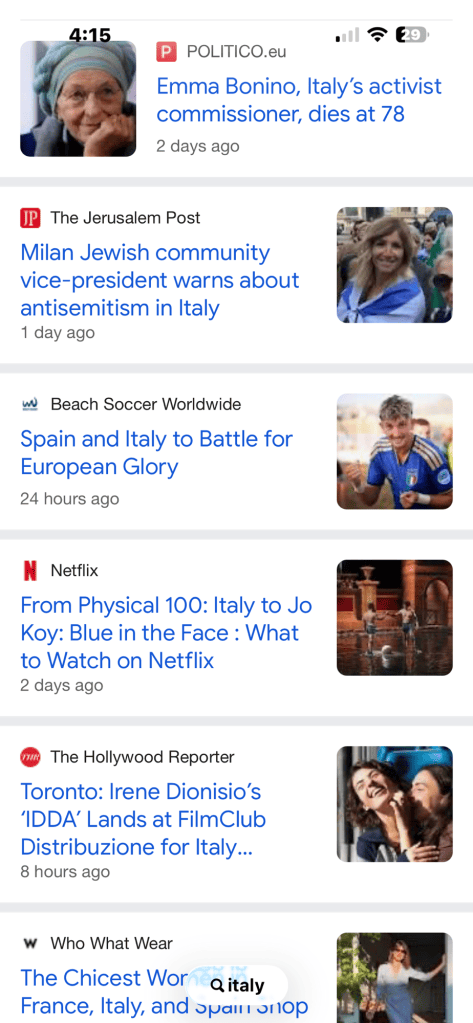Tap the image beside the Jerusalem Post story
Image resolution: width=473 pixels, height=1023 pixels.
pyautogui.click(x=395, y=265)
